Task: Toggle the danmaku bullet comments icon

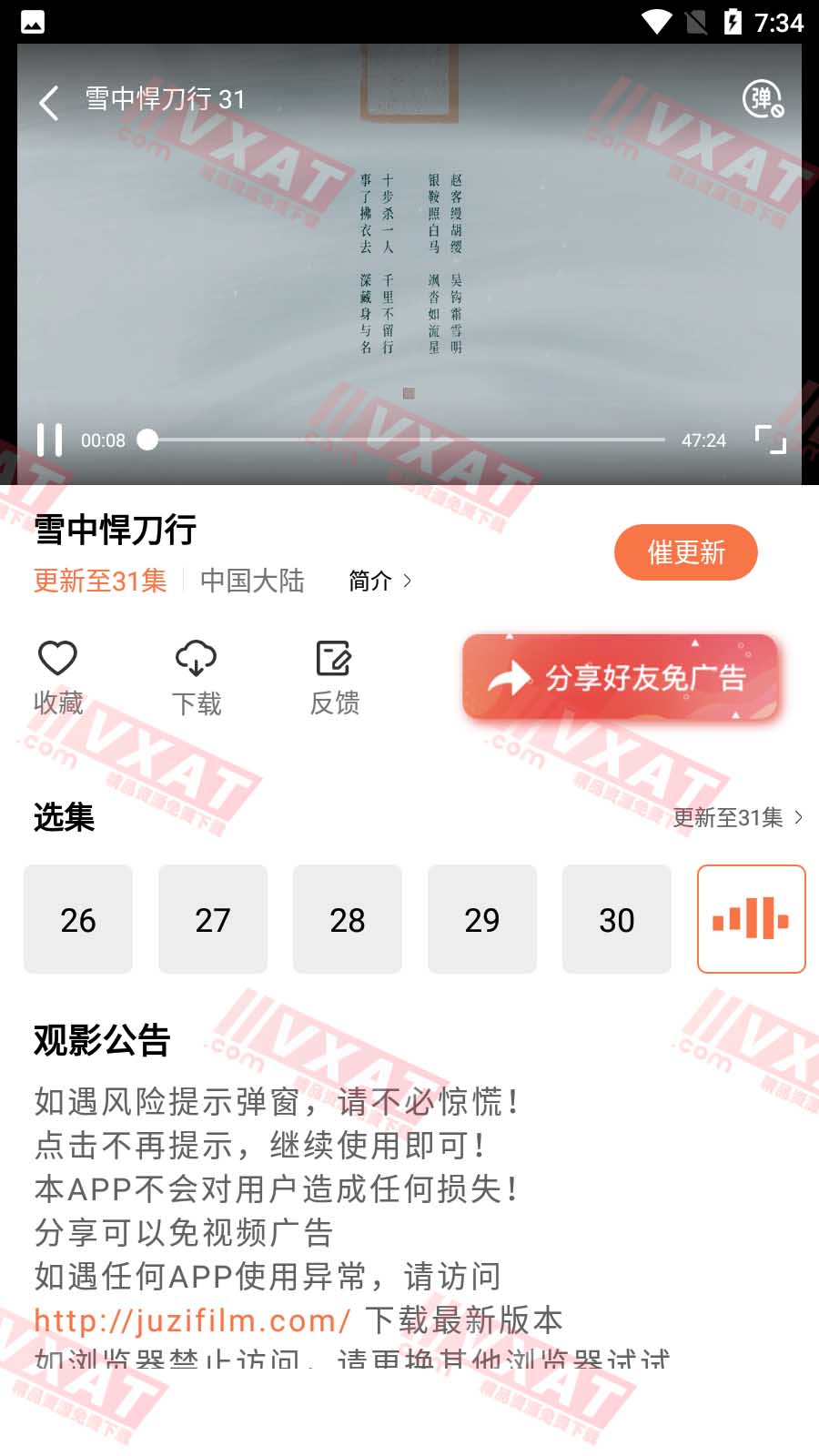Action: (763, 99)
